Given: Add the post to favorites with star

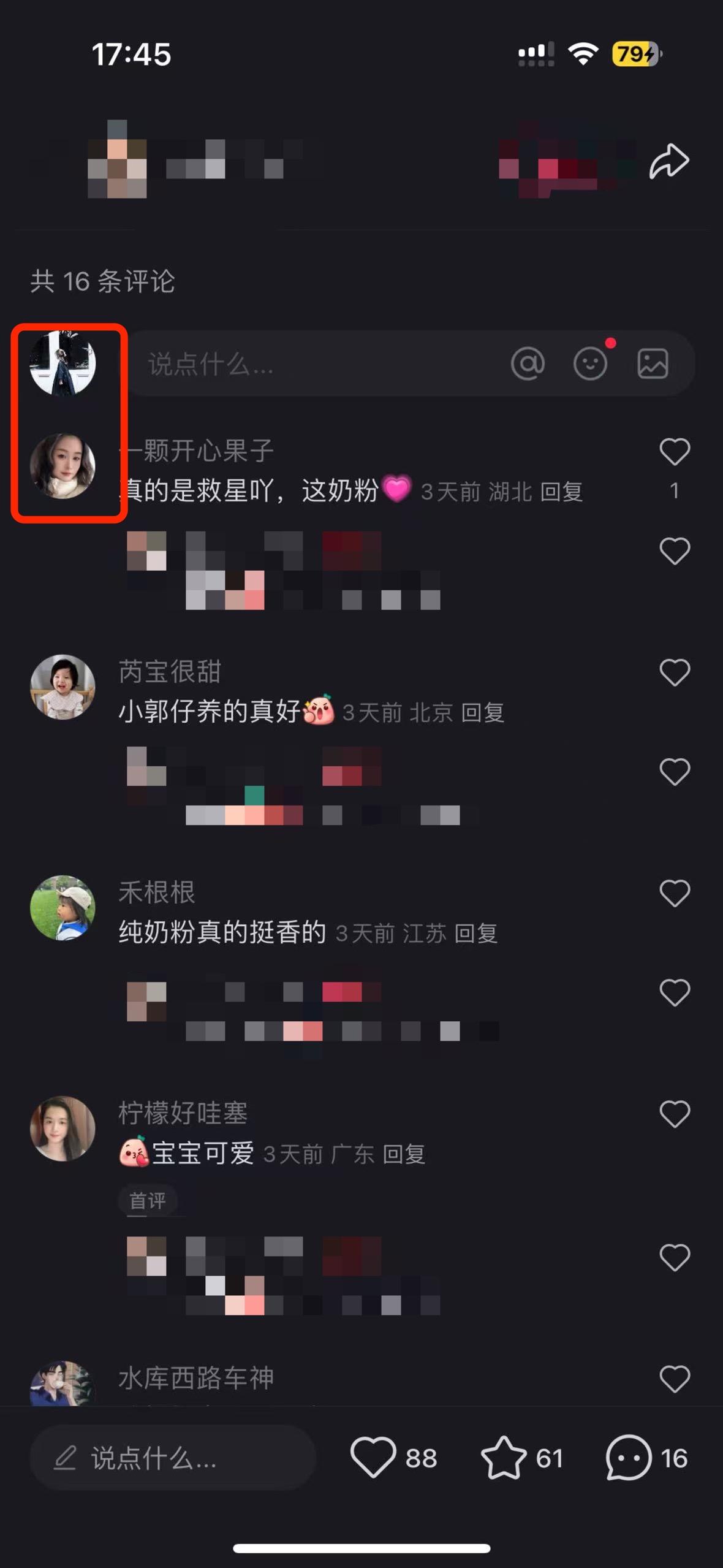Looking at the screenshot, I should point(522,1458).
